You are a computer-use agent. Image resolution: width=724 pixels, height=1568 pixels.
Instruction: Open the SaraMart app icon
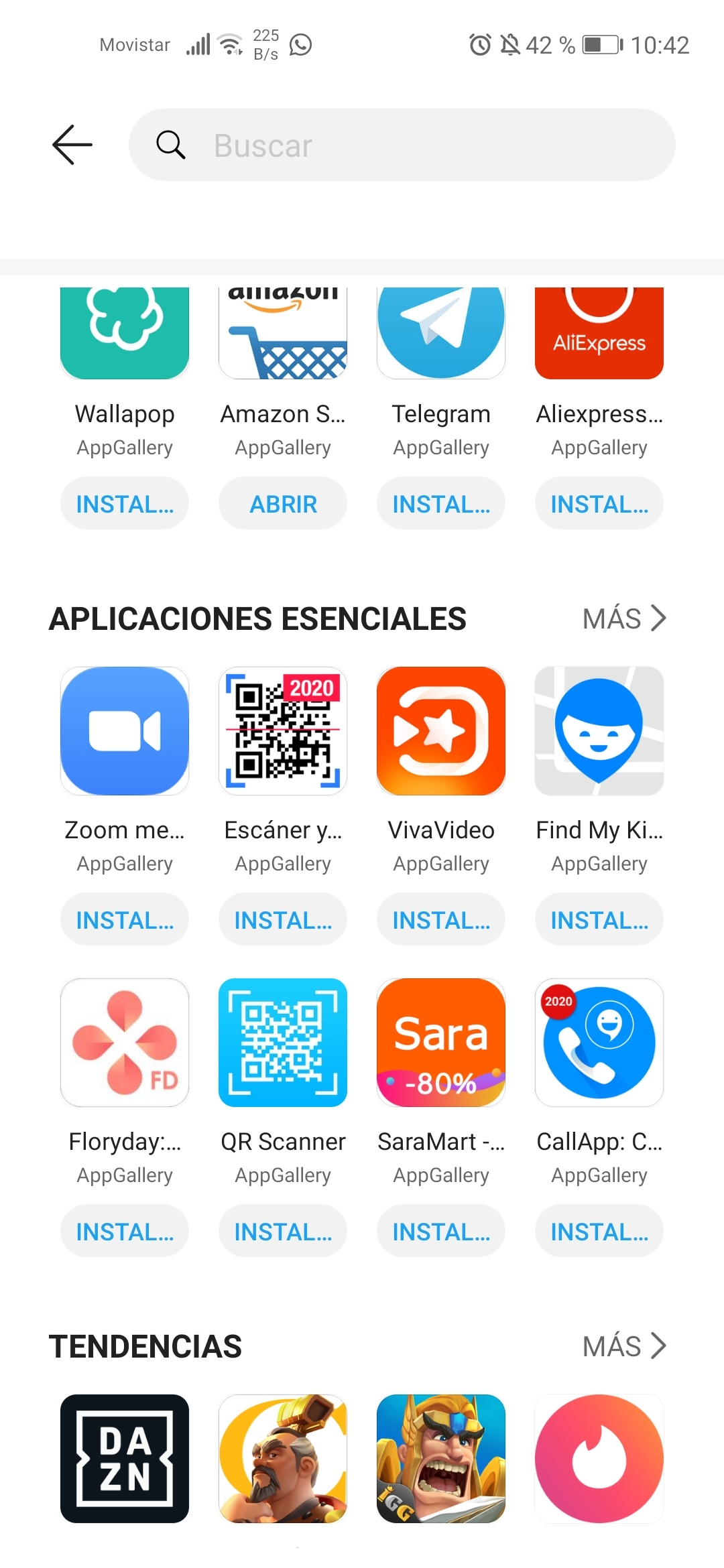click(x=440, y=1043)
